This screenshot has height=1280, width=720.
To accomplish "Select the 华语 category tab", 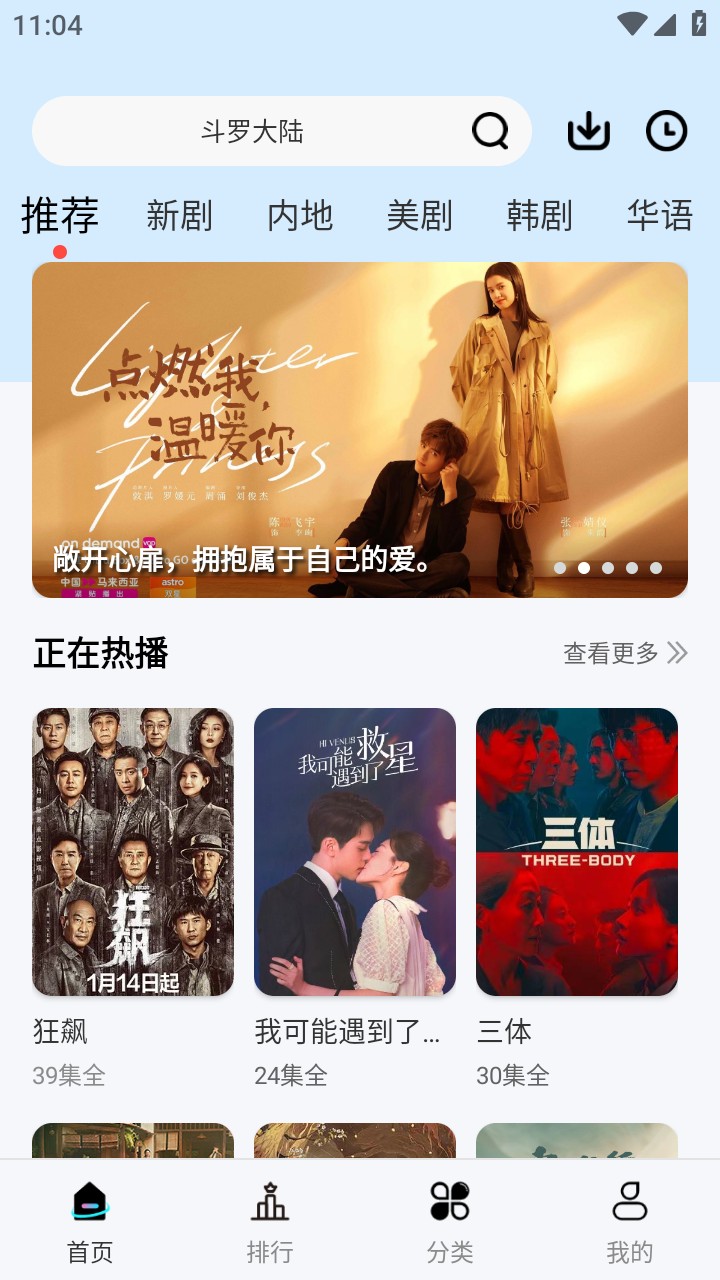I will [660, 216].
